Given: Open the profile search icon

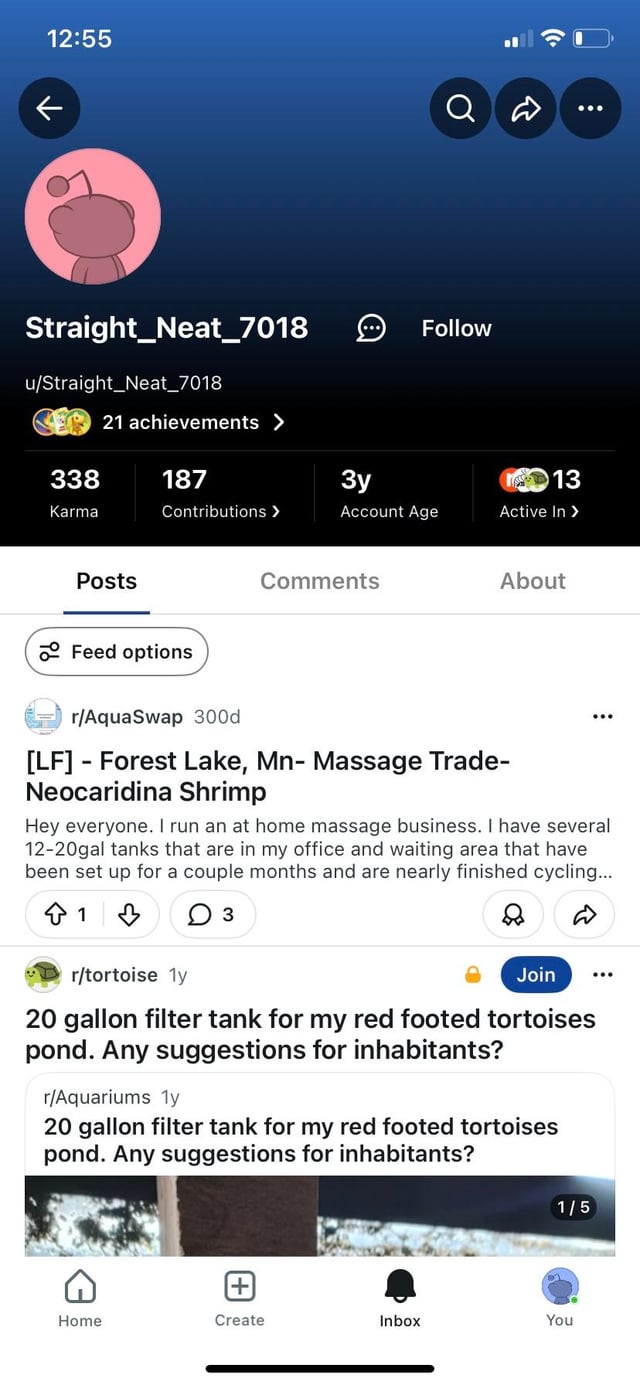Looking at the screenshot, I should 460,109.
